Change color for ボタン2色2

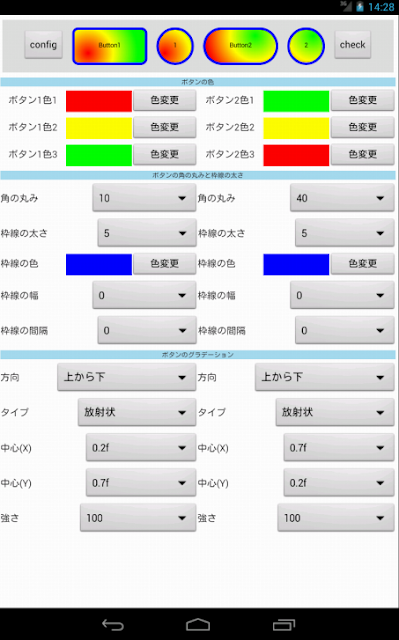click(362, 127)
